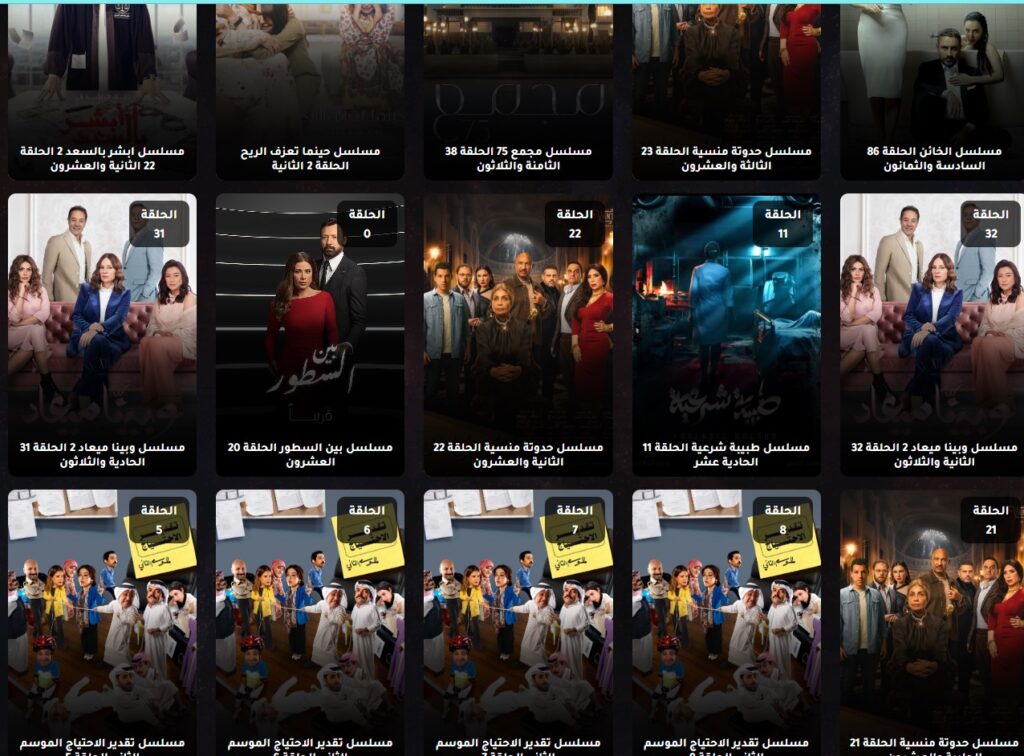Image resolution: width=1024 pixels, height=756 pixels.
Task: Open تقدير الاحتياج card with episode badge 5
Action: point(102,620)
